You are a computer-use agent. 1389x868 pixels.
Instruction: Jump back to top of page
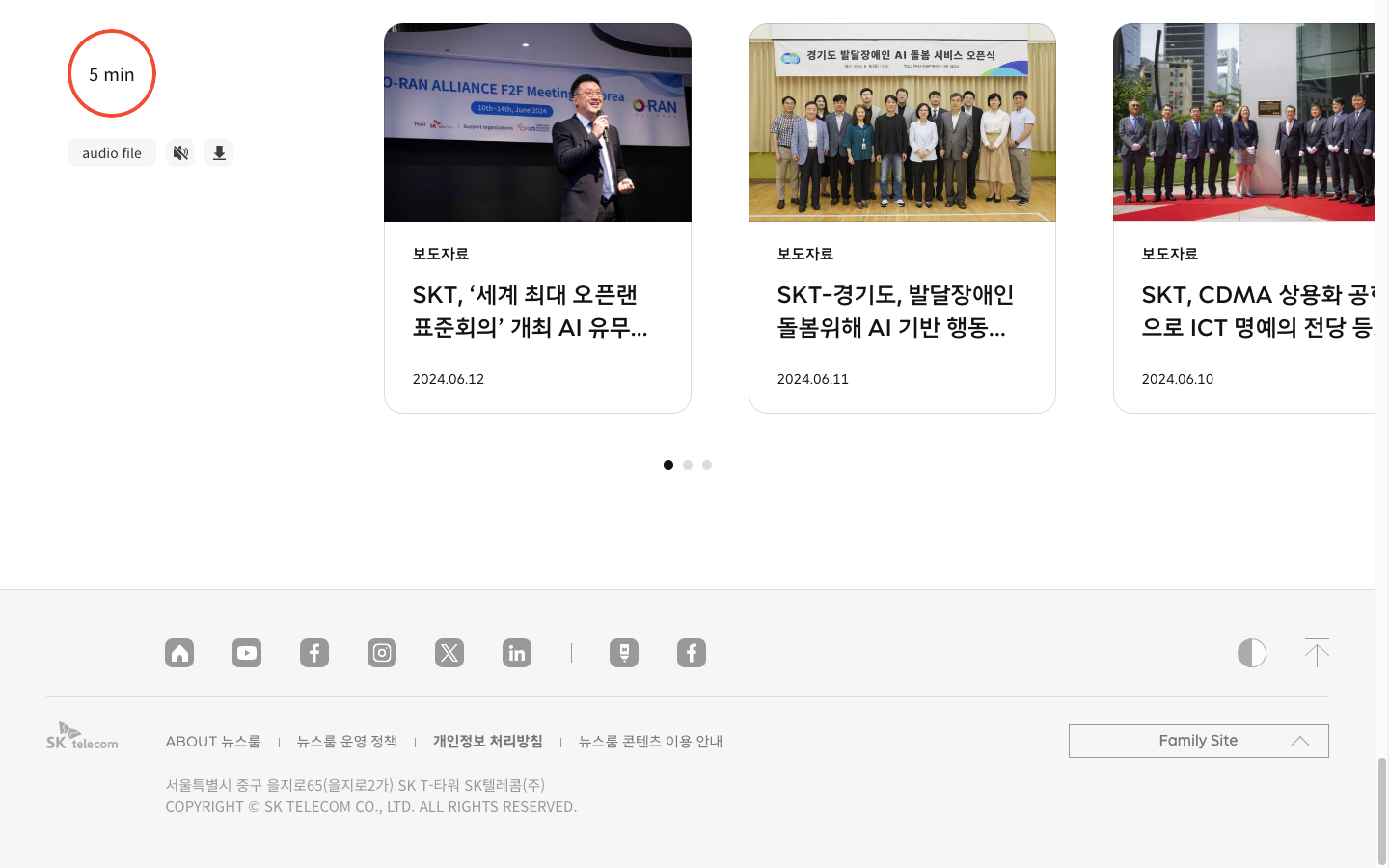(1317, 653)
